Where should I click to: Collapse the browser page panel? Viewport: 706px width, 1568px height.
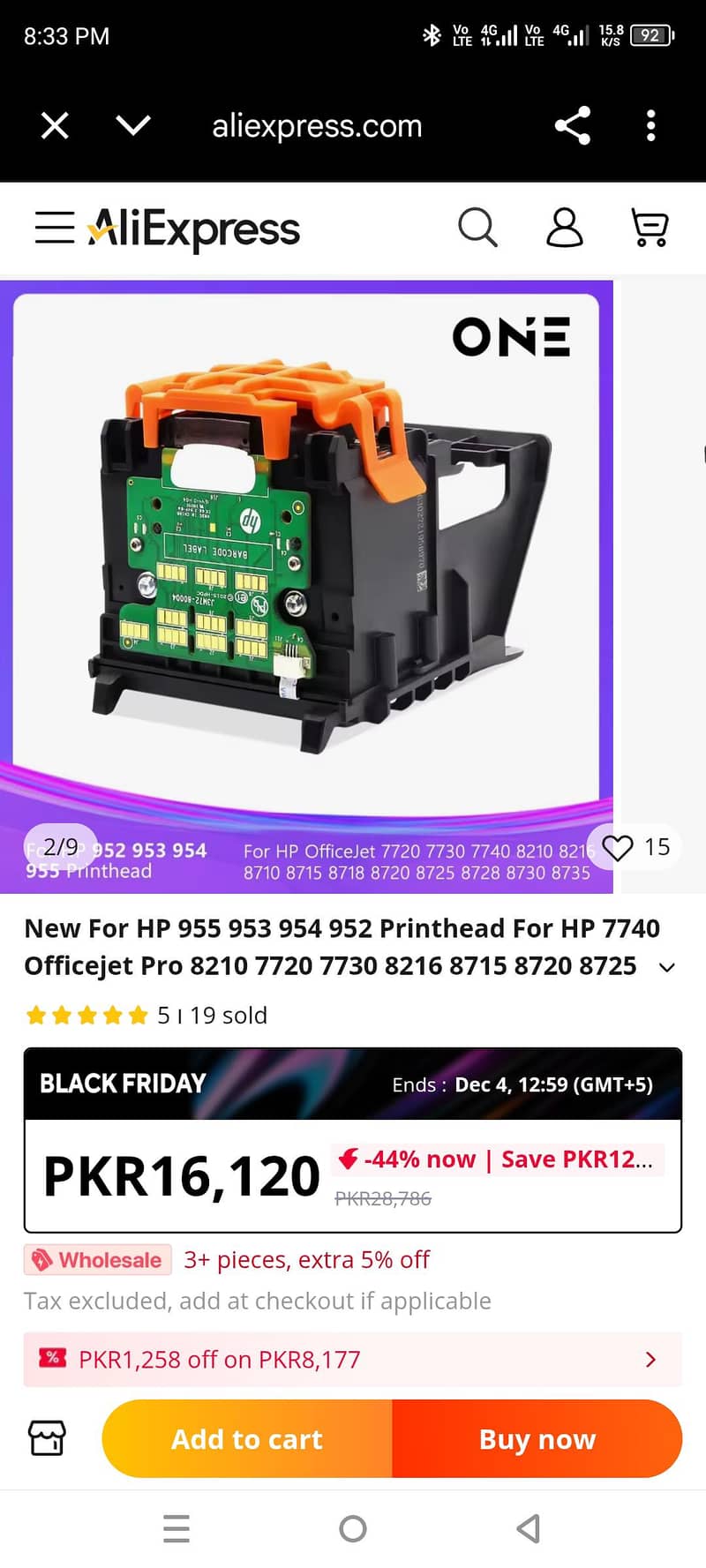pyautogui.click(x=132, y=125)
